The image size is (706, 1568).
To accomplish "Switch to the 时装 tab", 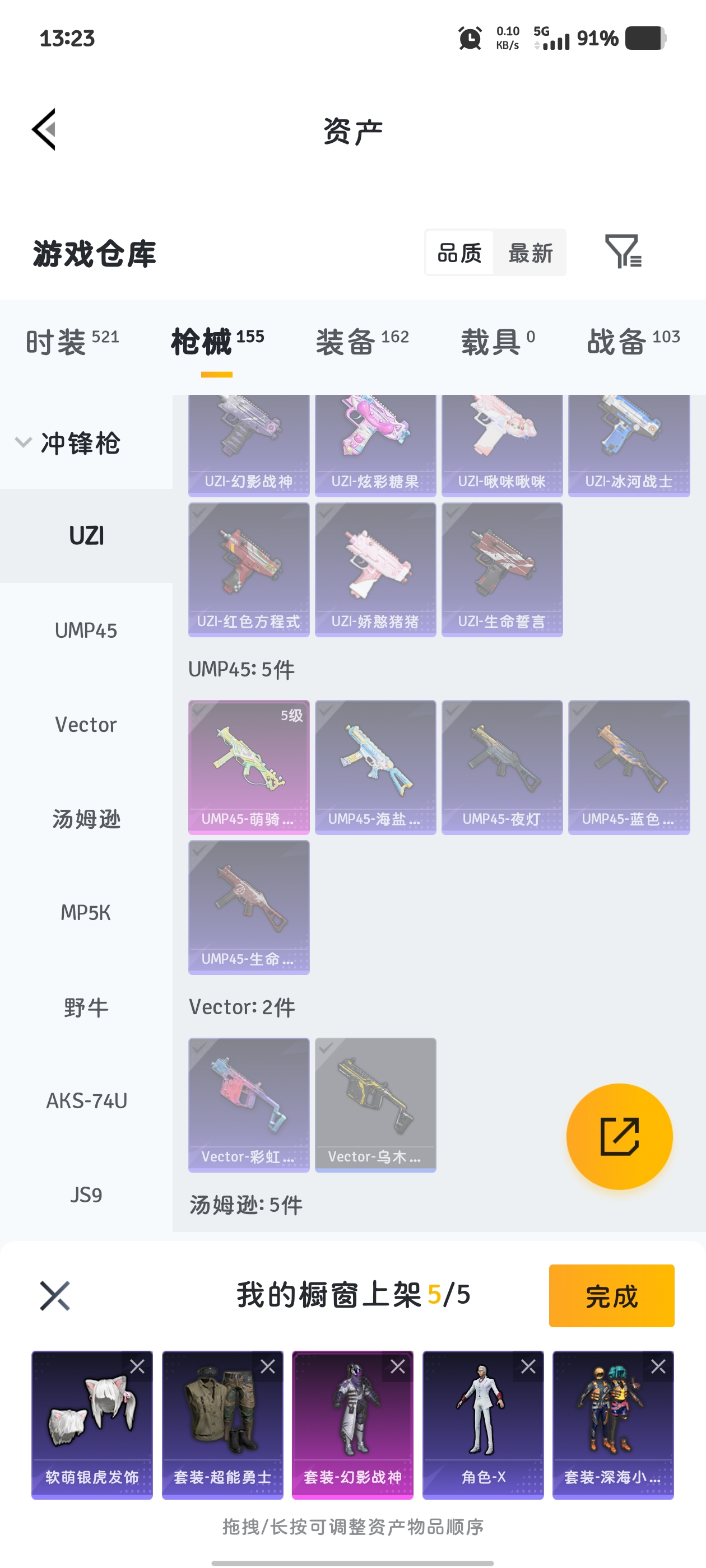I will 72,342.
